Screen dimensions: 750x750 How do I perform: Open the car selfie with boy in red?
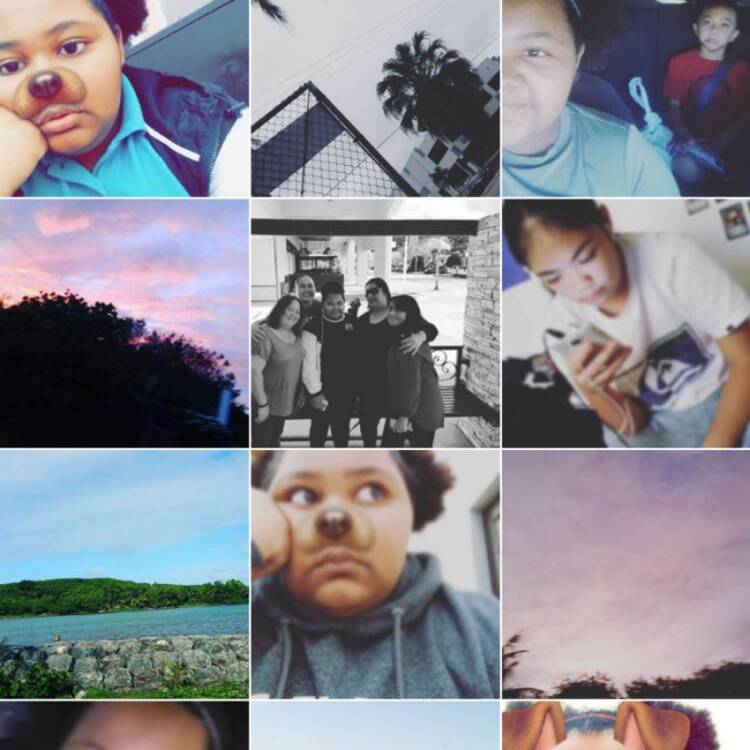[x=626, y=98]
